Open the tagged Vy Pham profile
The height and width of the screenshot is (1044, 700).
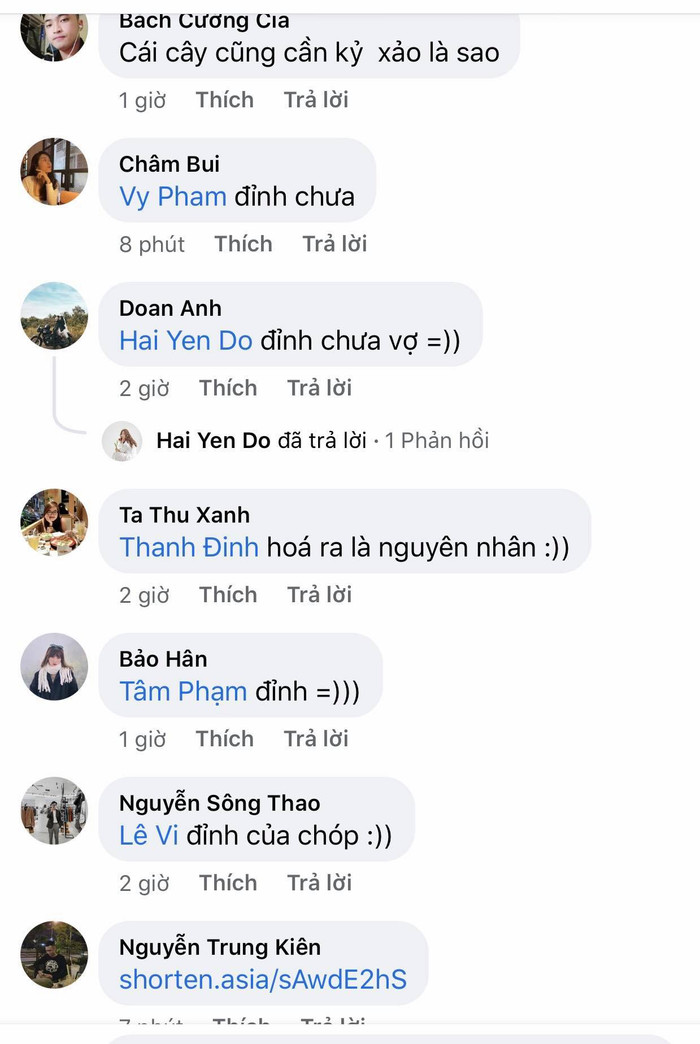pyautogui.click(x=173, y=196)
